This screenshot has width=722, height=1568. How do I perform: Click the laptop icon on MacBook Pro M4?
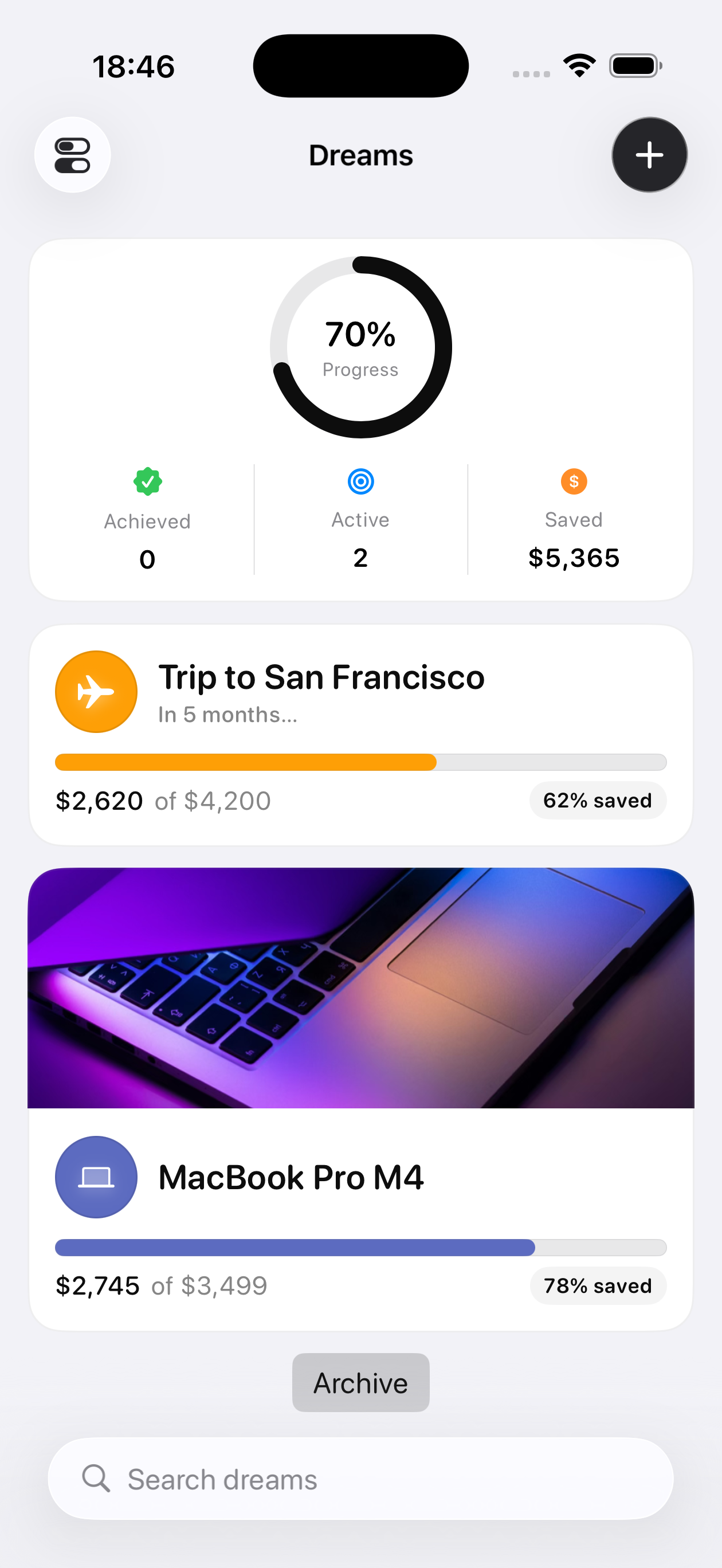click(96, 1176)
